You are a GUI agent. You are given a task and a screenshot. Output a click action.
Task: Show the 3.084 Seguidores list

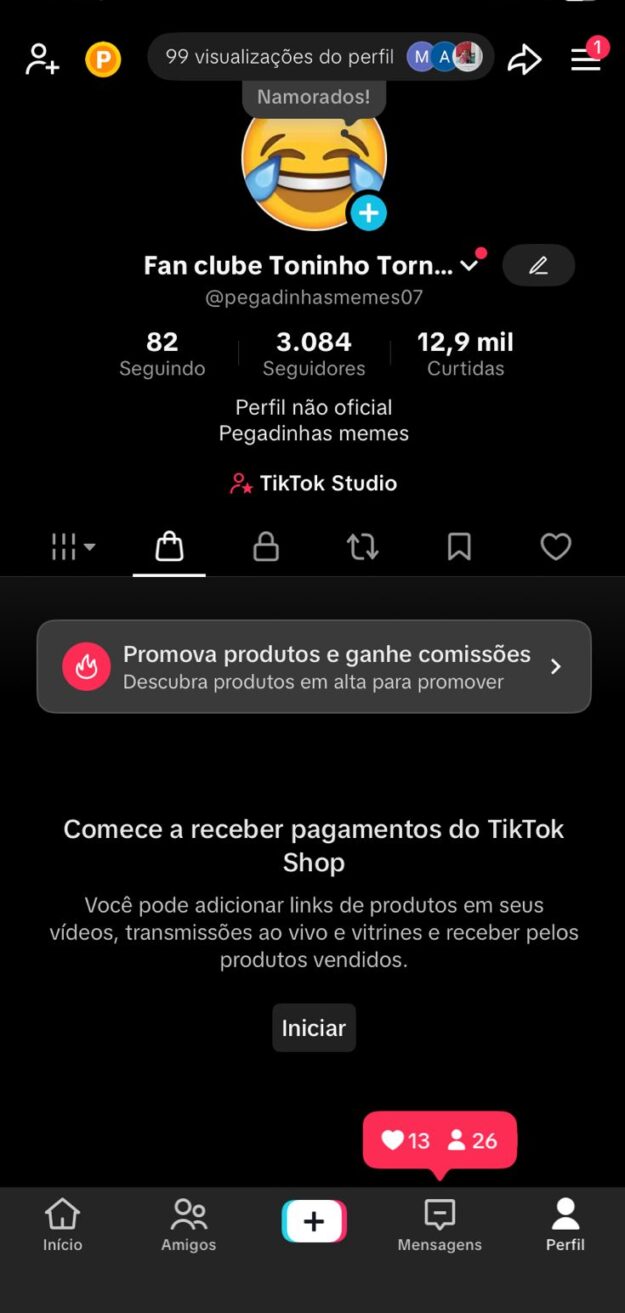314,354
